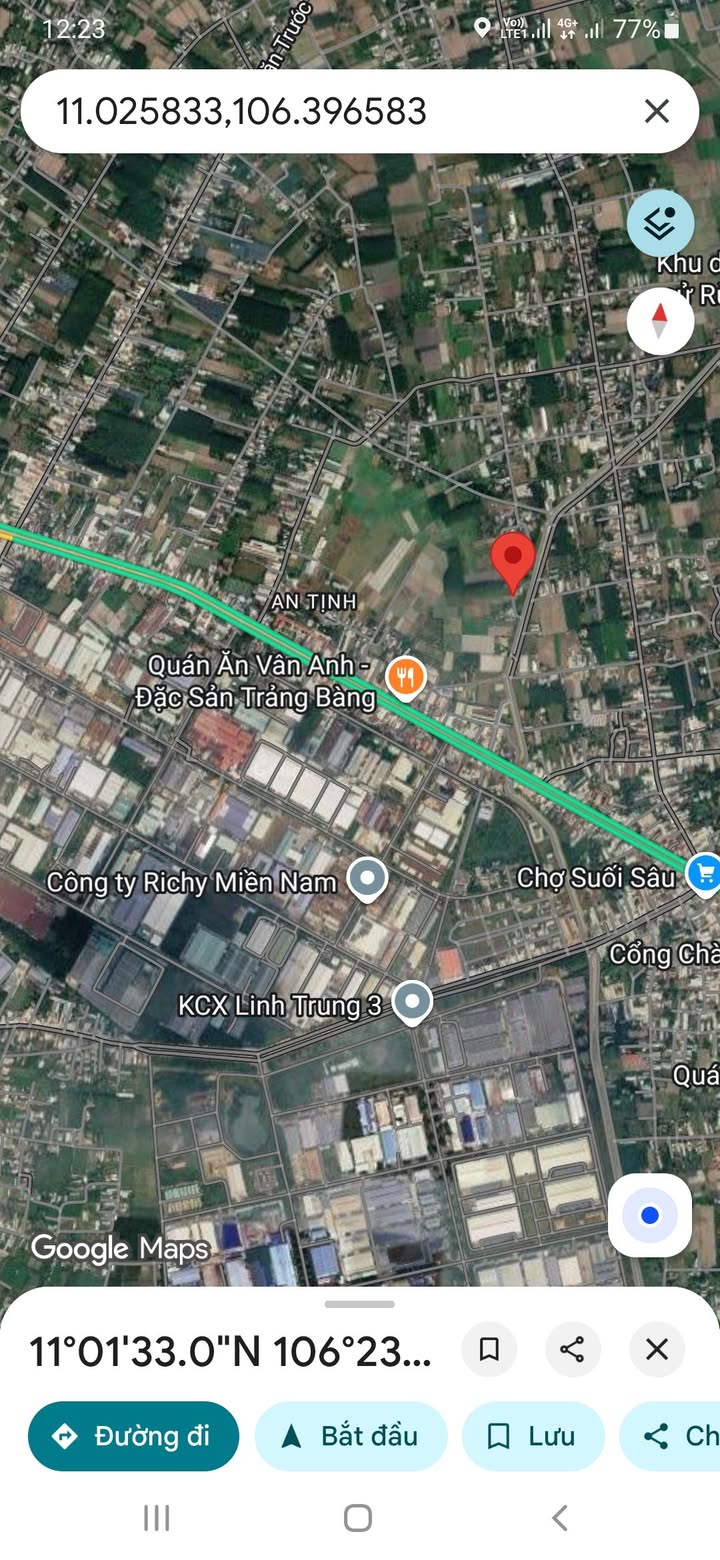
Task: Close the location details sheet
Action: pos(656,1350)
